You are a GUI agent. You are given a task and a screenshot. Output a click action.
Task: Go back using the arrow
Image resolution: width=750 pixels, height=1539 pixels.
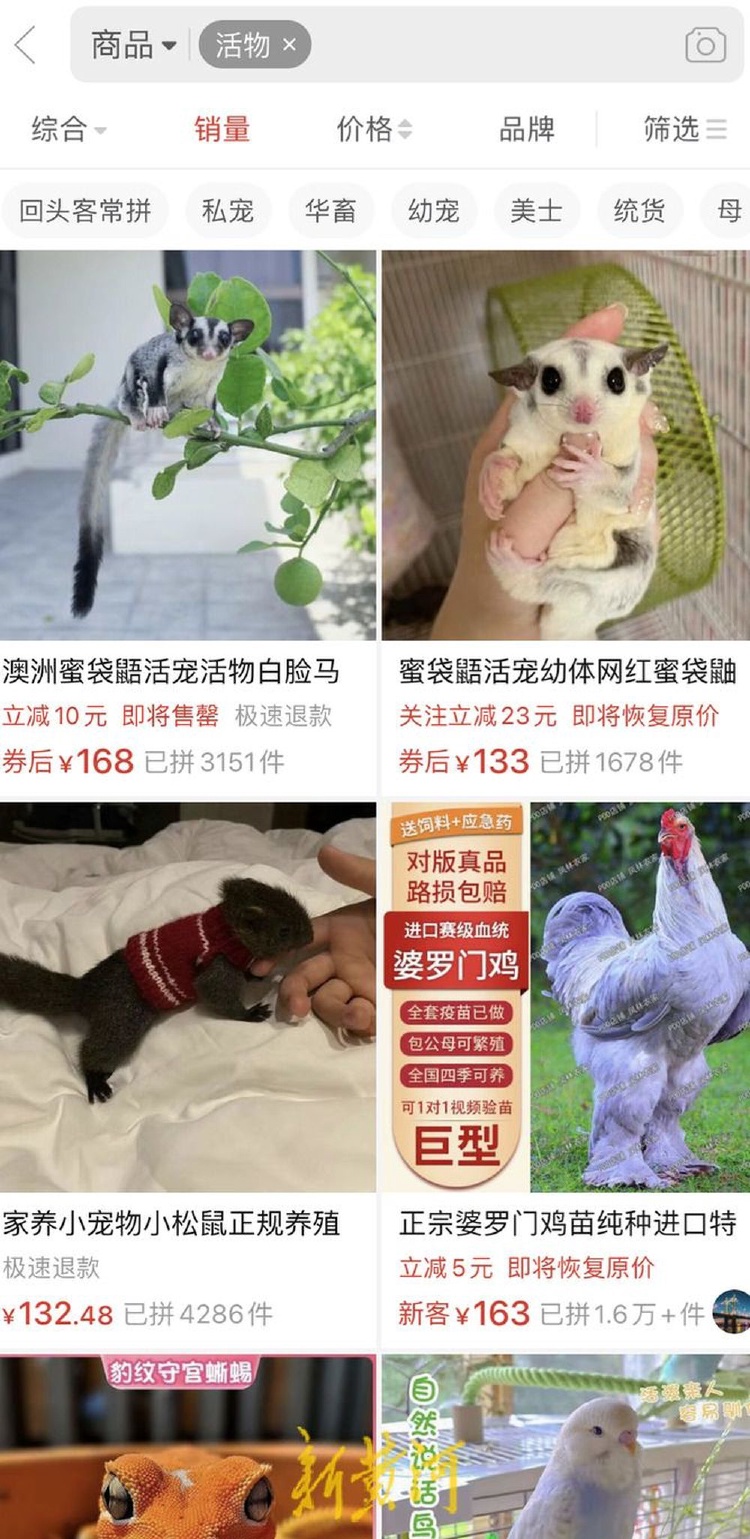(x=26, y=45)
